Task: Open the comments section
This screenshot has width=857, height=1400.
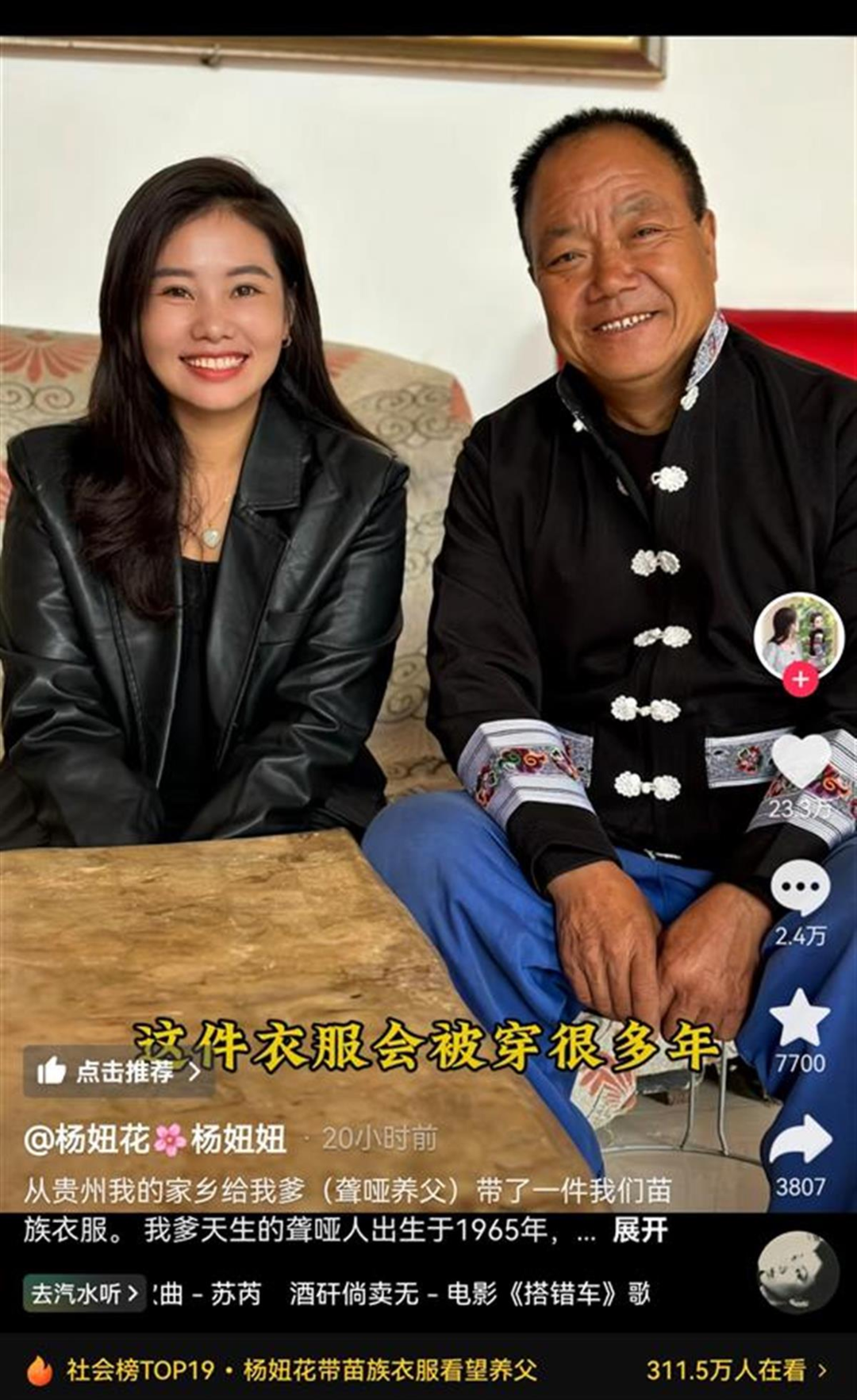Action: 800,887
